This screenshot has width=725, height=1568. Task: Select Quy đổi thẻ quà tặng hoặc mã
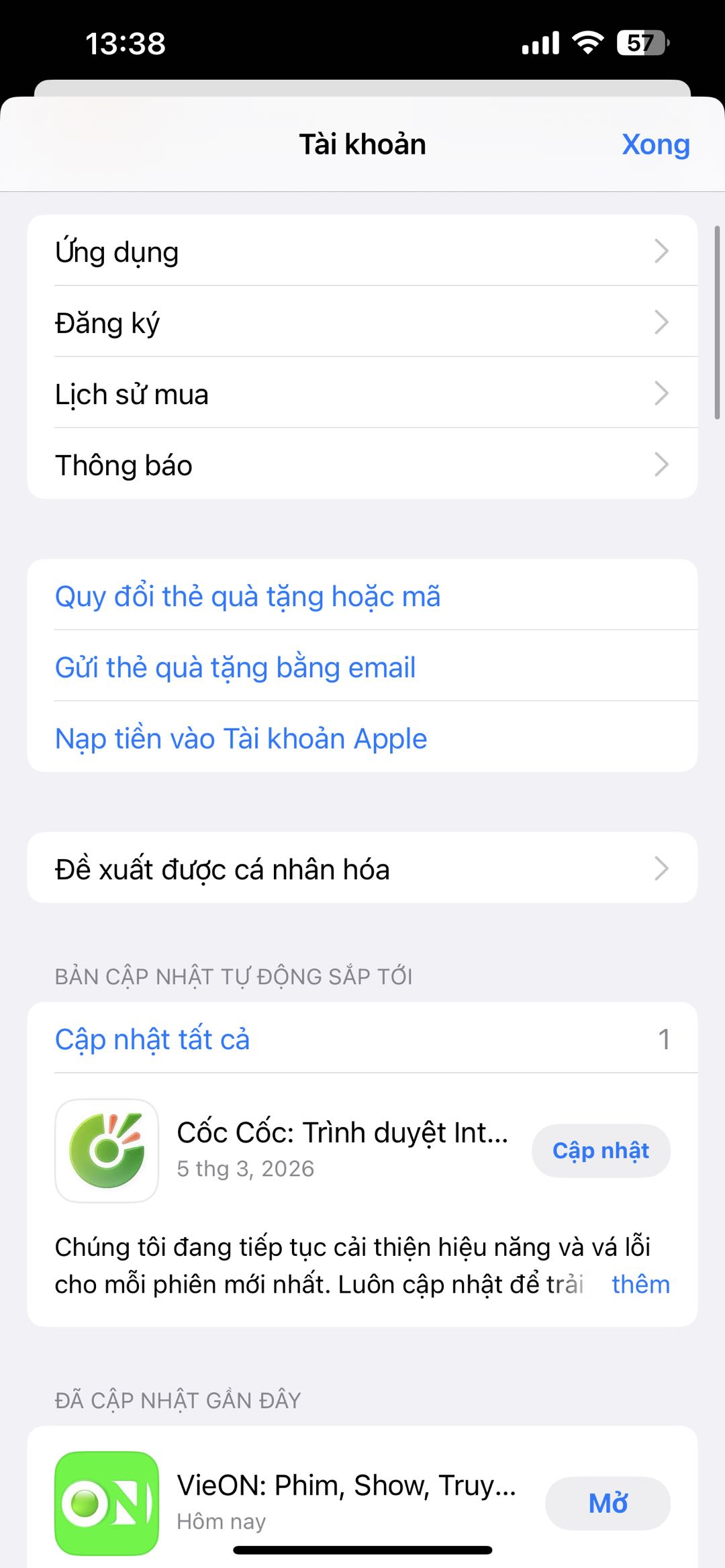362,595
